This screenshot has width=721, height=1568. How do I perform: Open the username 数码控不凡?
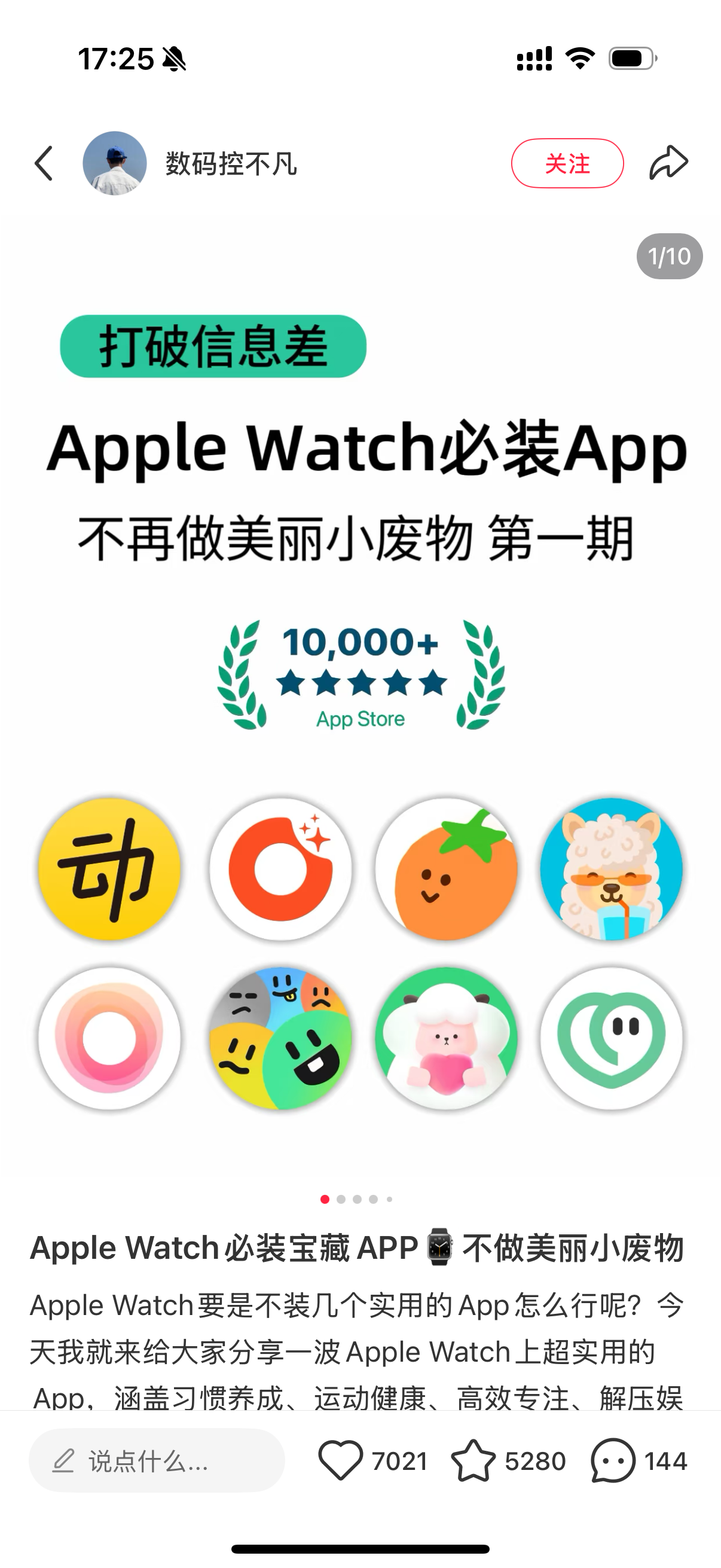[x=231, y=164]
